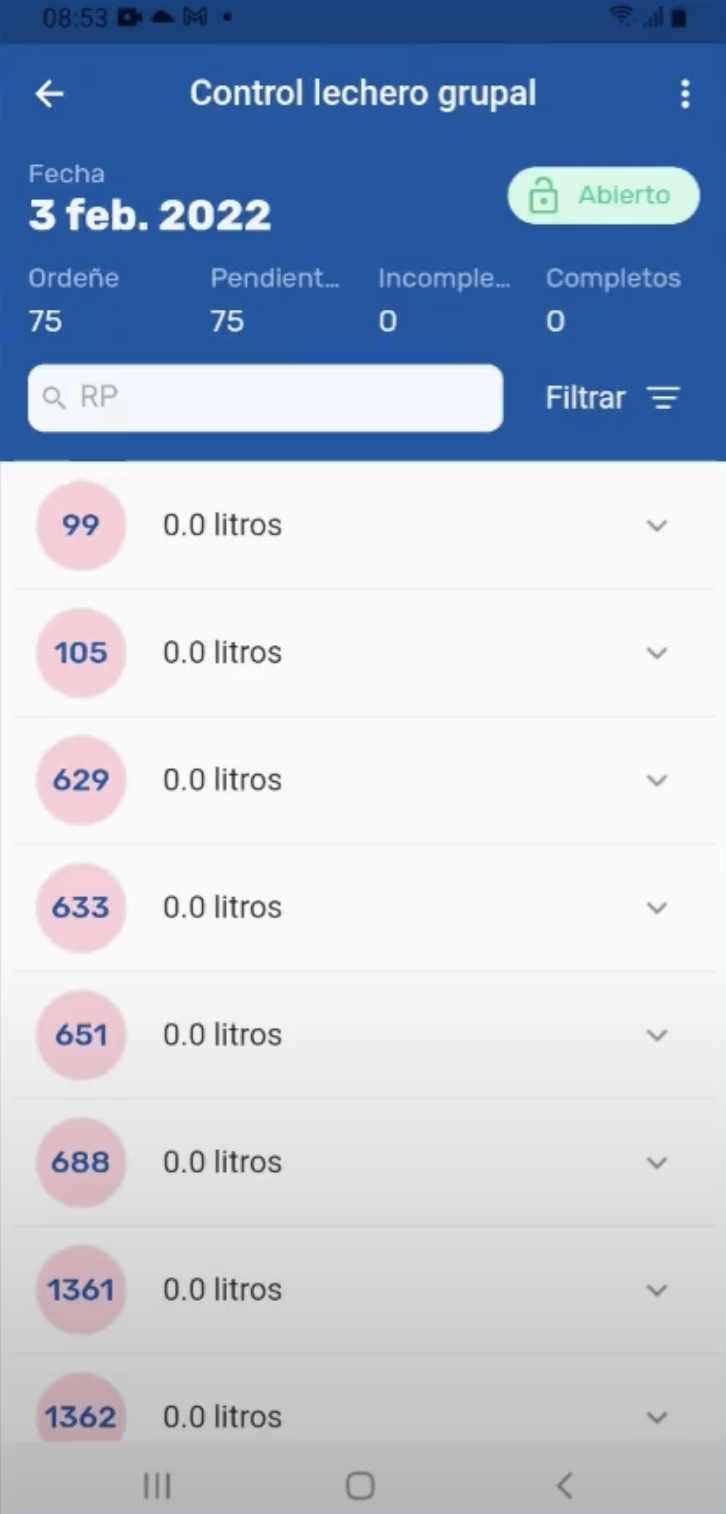Expand the row for animal 688
The width and height of the screenshot is (726, 1514).
pos(657,1162)
